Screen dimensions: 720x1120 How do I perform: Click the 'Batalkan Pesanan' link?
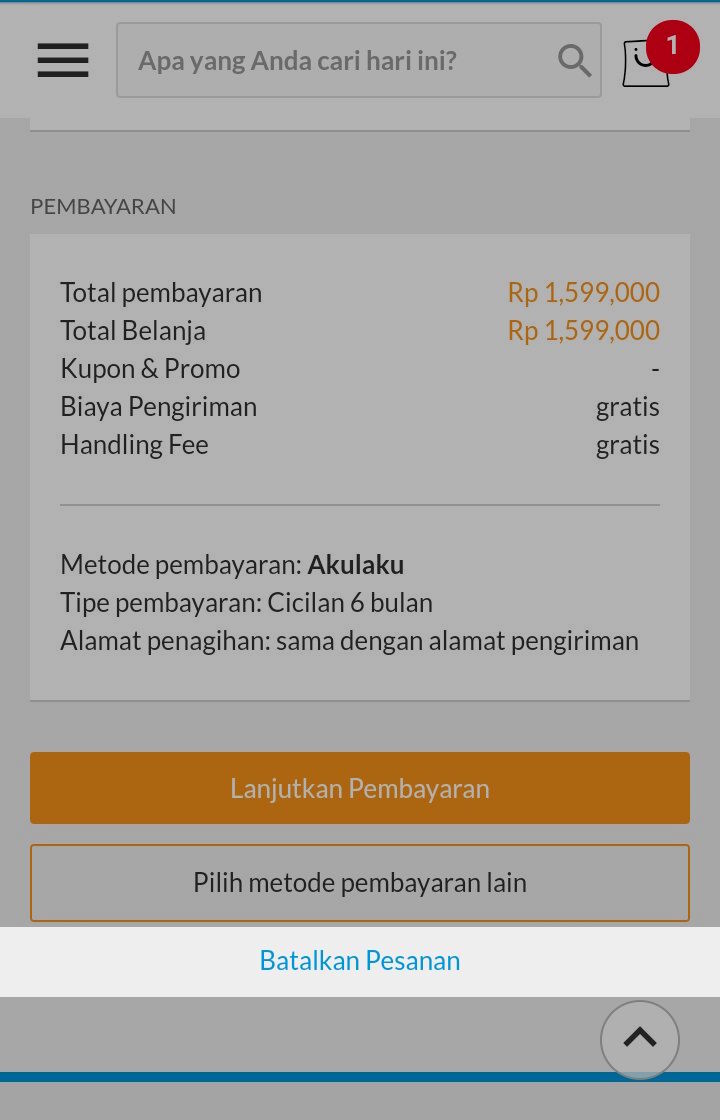click(x=360, y=960)
